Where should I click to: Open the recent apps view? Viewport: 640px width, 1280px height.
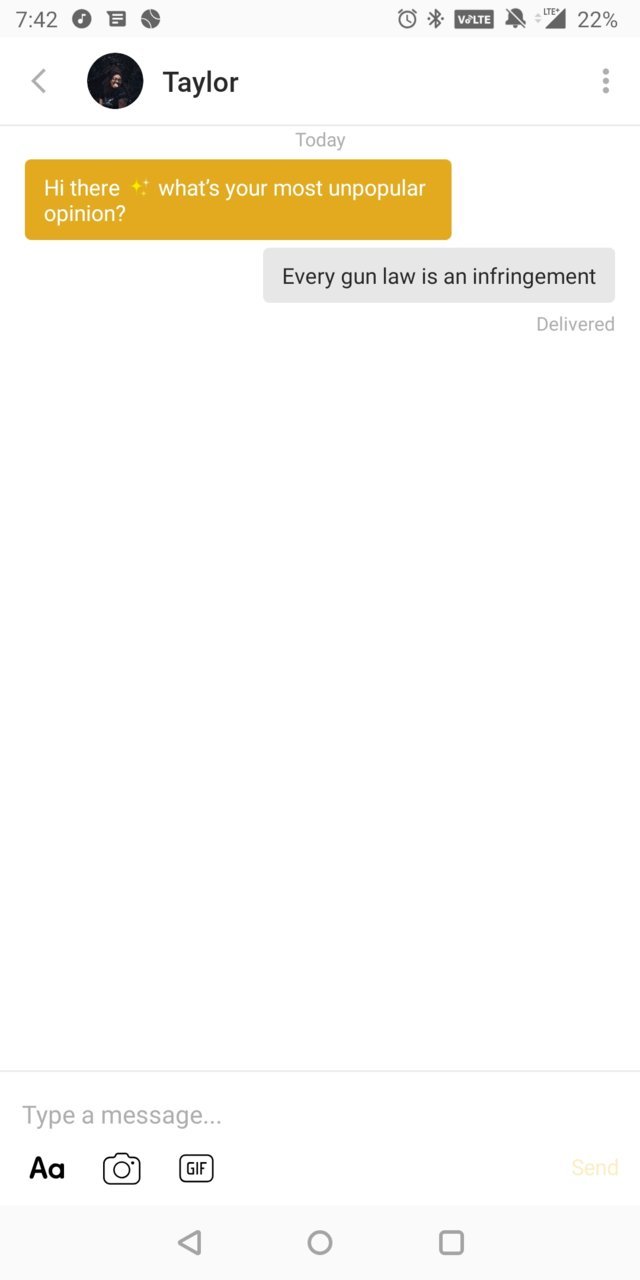coord(452,1242)
